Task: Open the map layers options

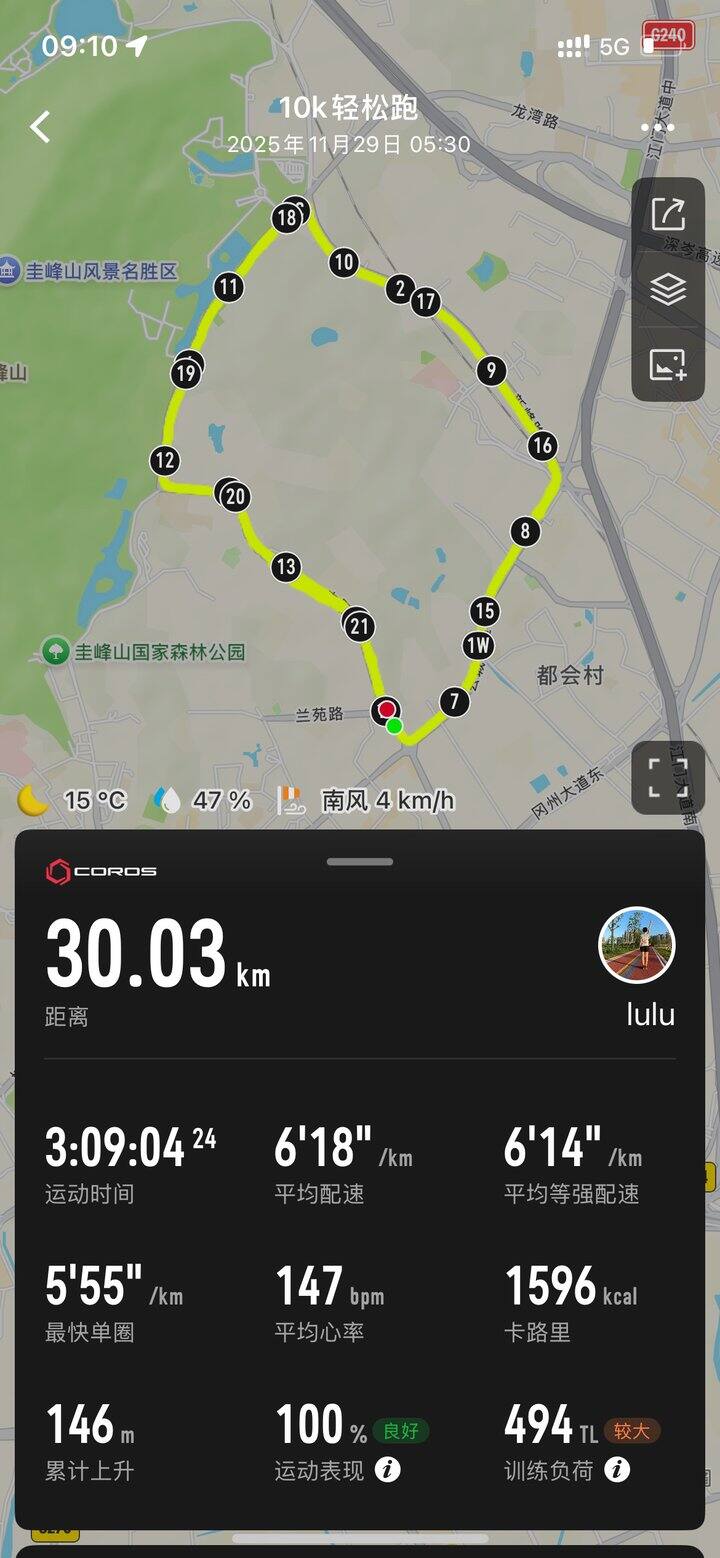Action: [668, 290]
